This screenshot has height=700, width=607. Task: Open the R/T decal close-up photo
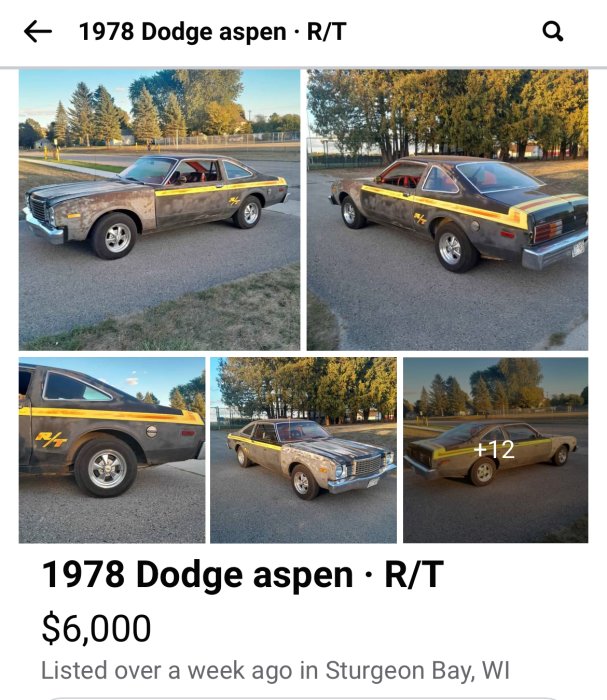pos(112,450)
